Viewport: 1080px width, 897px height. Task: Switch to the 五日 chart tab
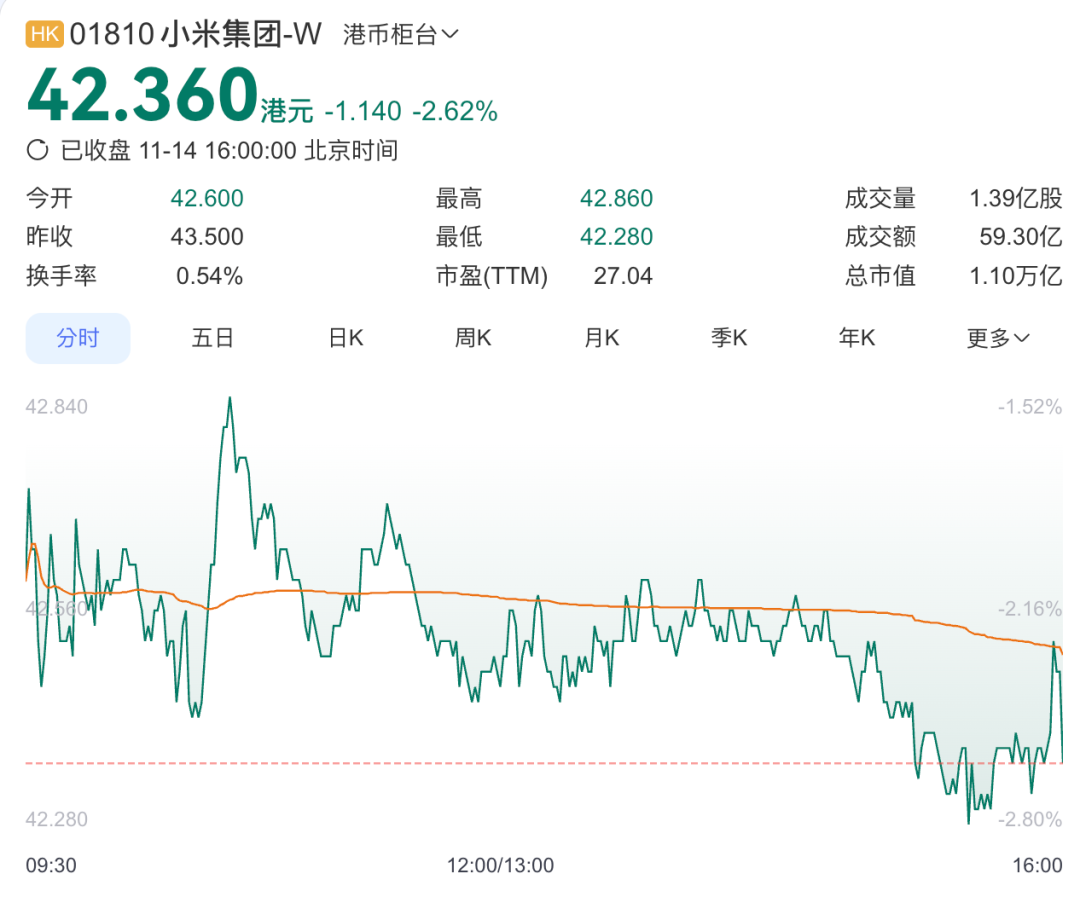213,338
